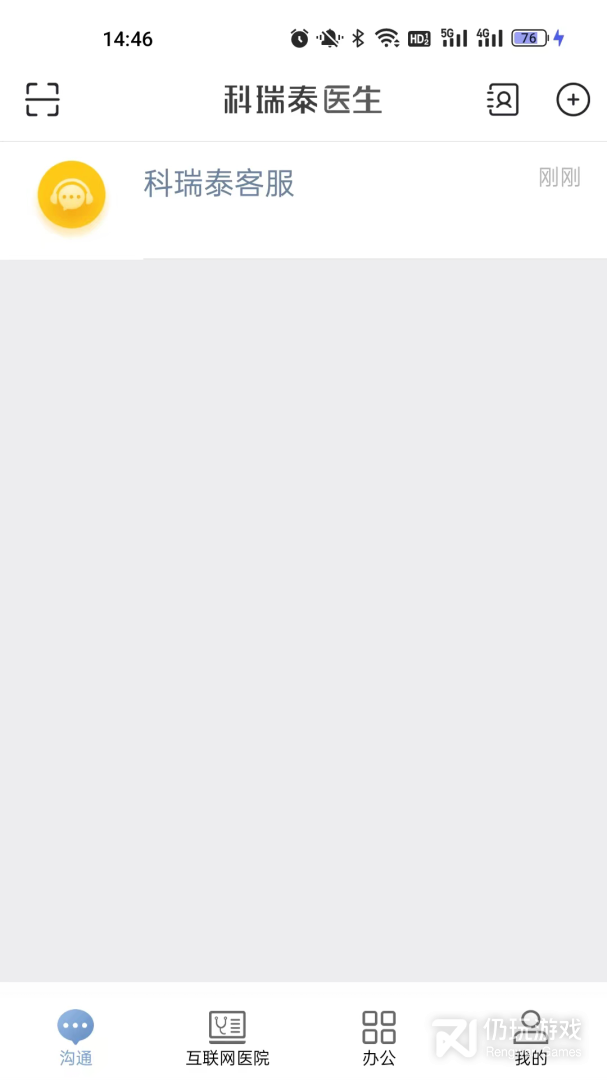Switch to the 沟通 tab
Image resolution: width=607 pixels, height=1080 pixels.
coord(76,1037)
